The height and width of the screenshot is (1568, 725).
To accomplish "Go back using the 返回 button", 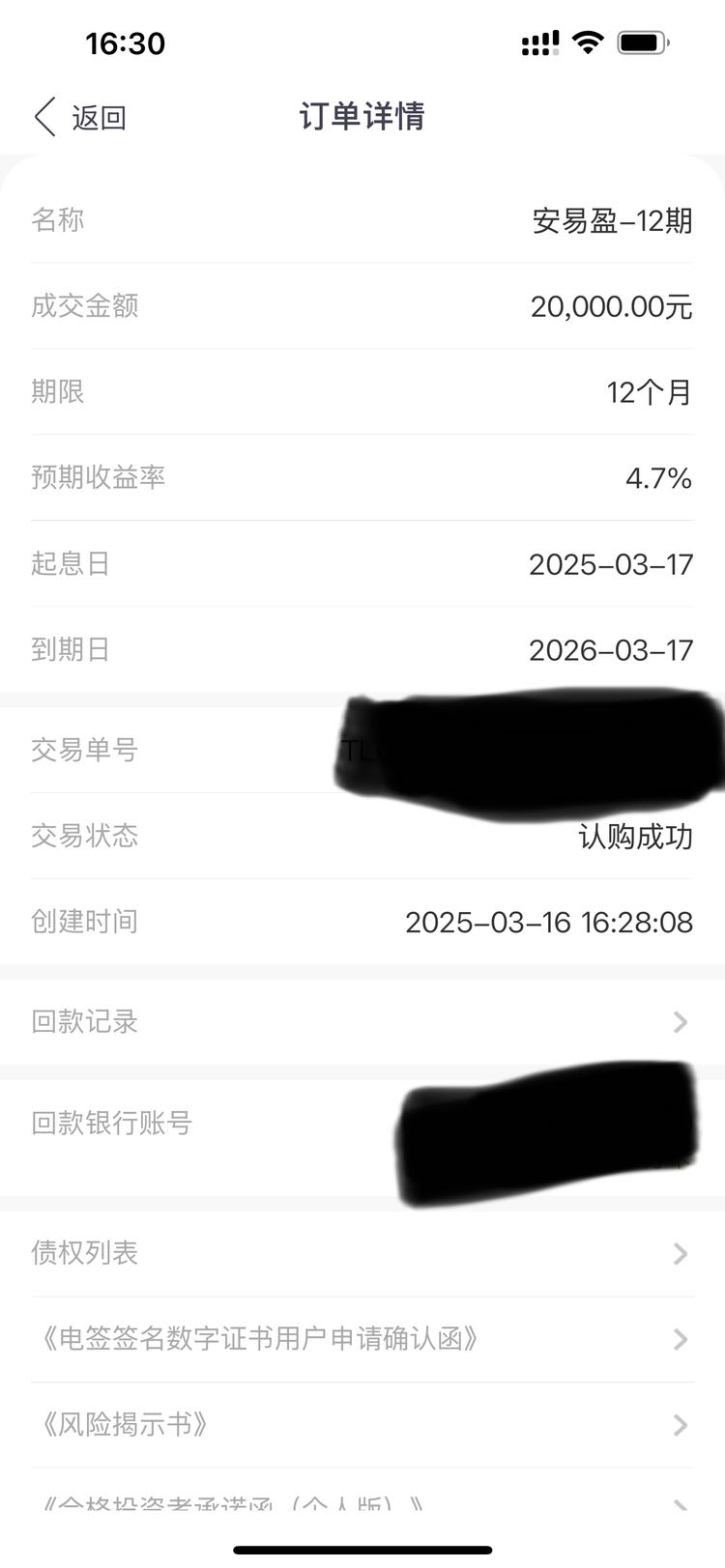I will (80, 117).
